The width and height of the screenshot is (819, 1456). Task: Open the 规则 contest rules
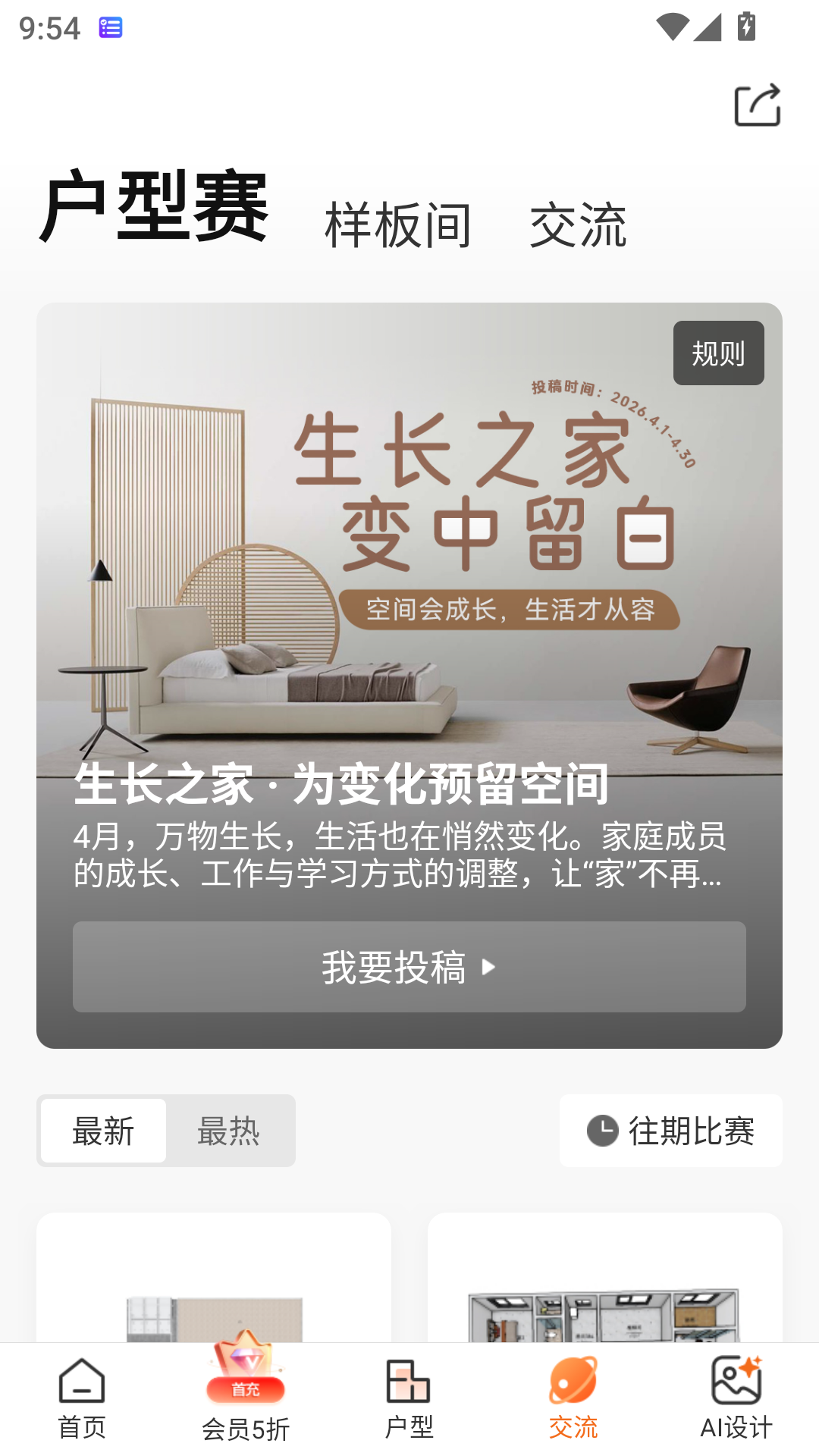point(718,353)
